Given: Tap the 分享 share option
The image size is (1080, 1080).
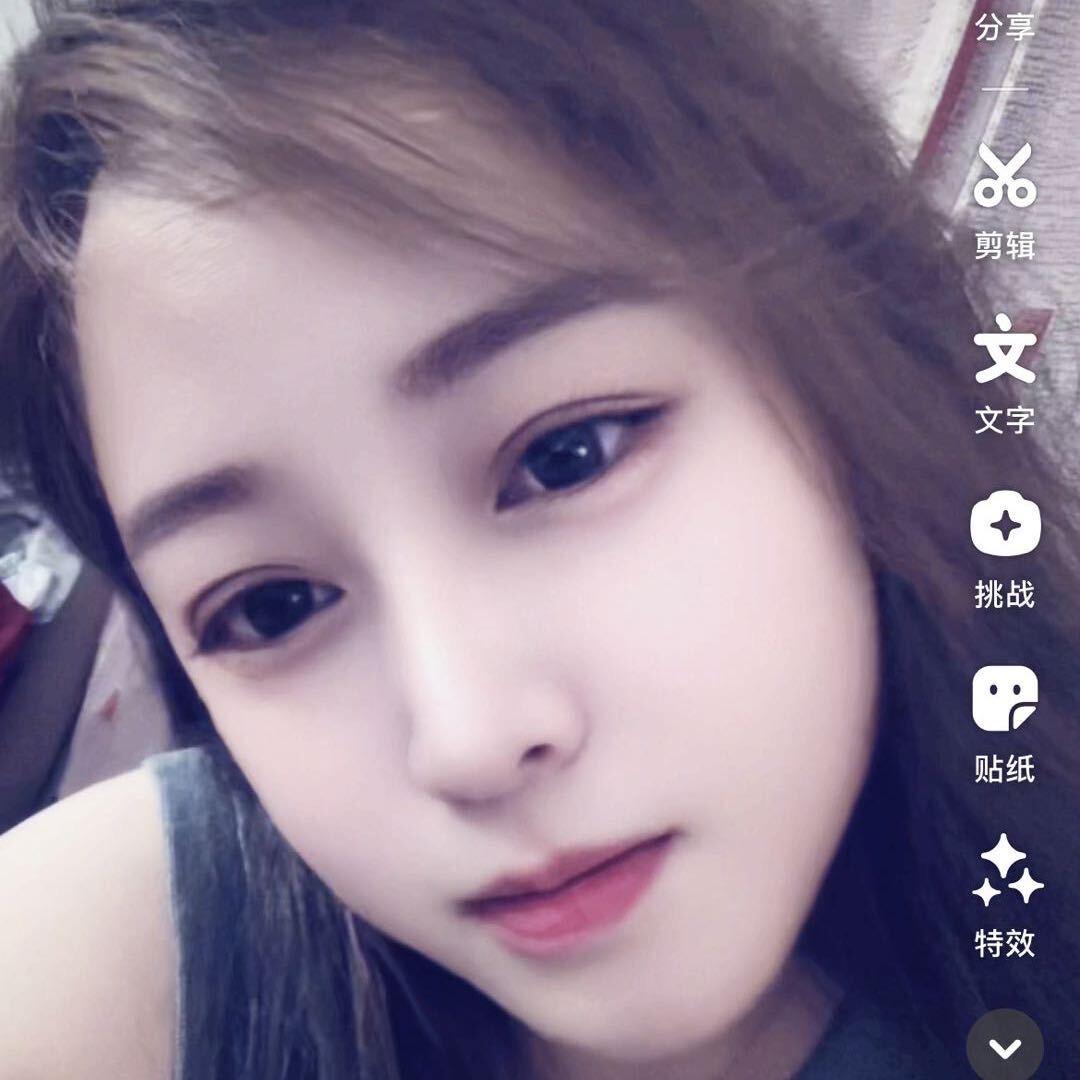Looking at the screenshot, I should point(1004,26).
